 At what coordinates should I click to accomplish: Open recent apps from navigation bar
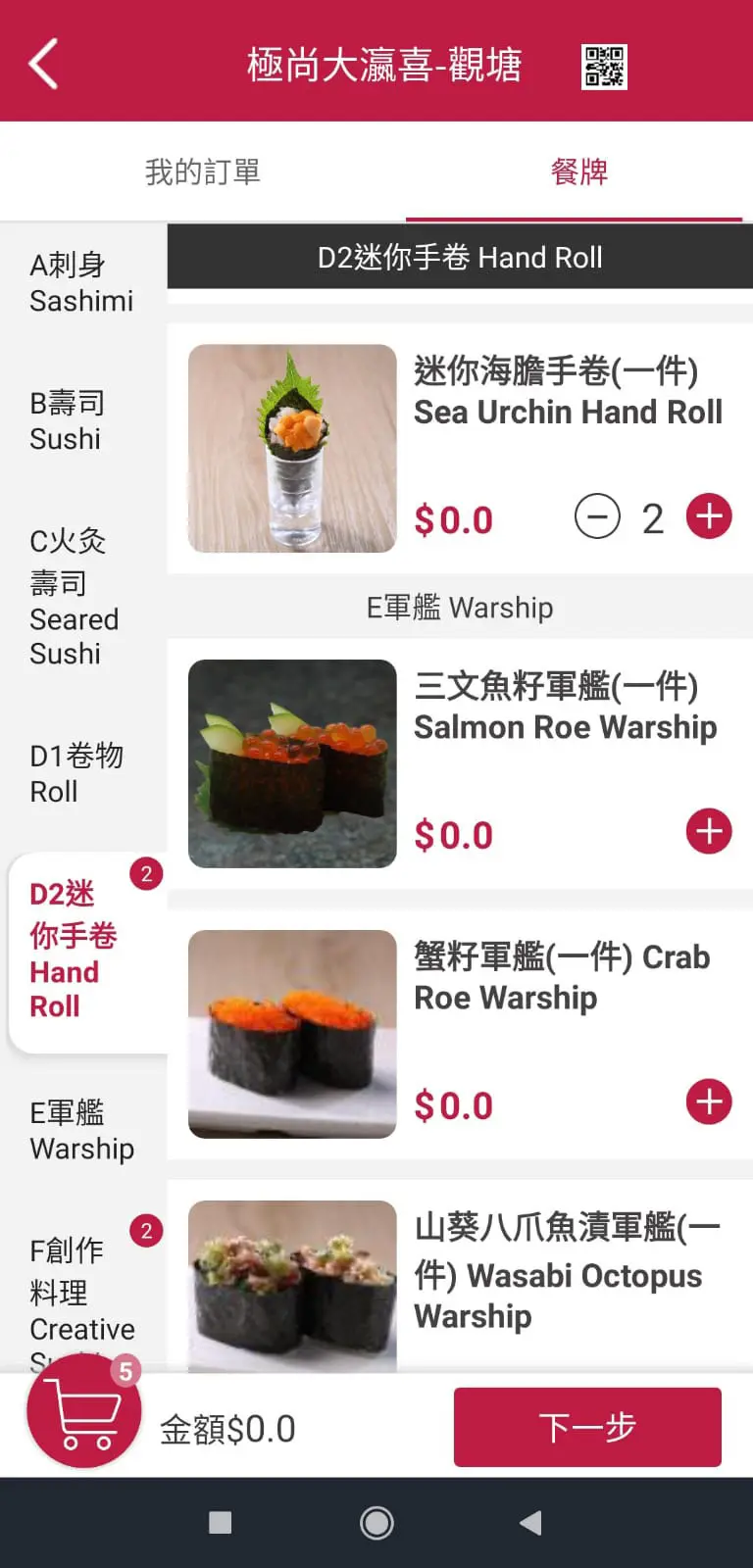pos(221,1522)
